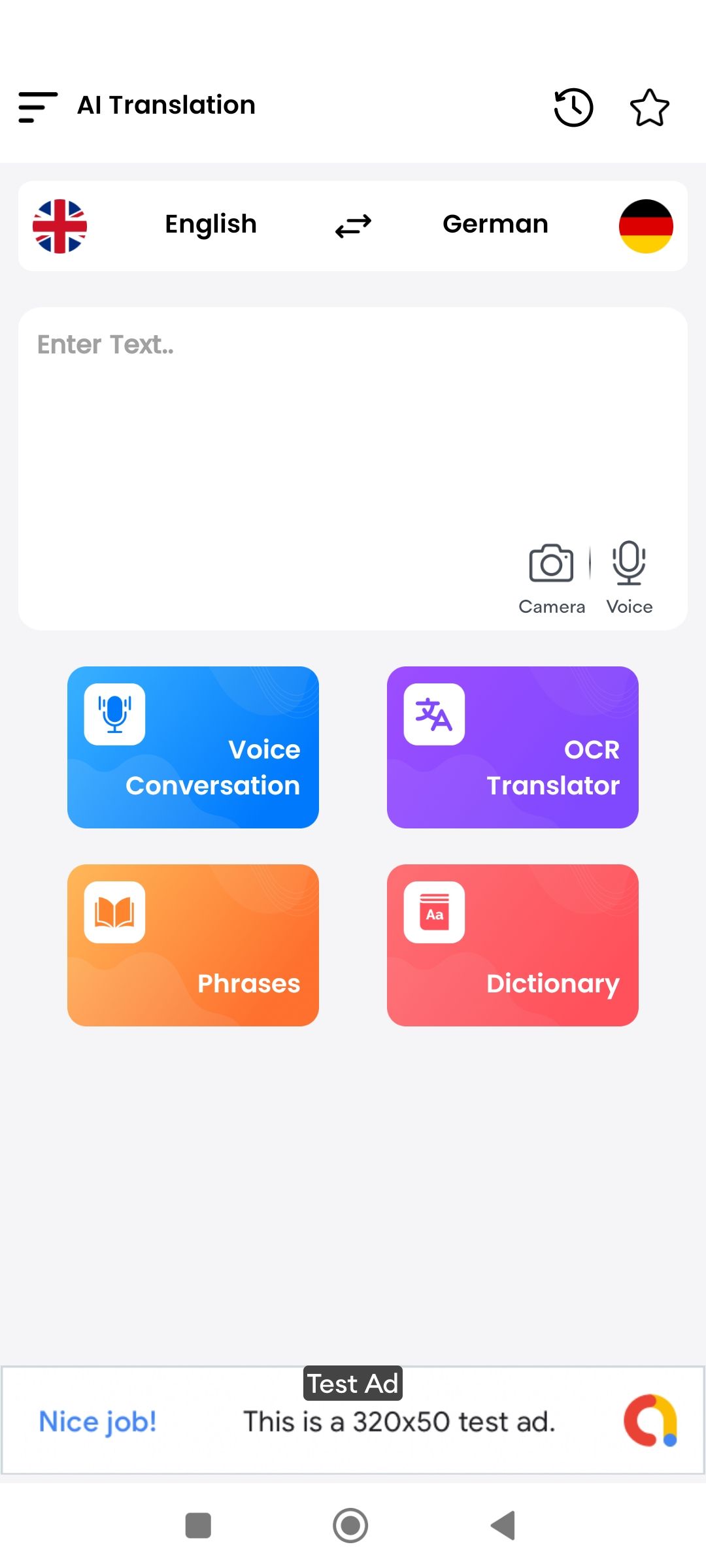
Task: Return to the system home screen
Action: pyautogui.click(x=350, y=1526)
